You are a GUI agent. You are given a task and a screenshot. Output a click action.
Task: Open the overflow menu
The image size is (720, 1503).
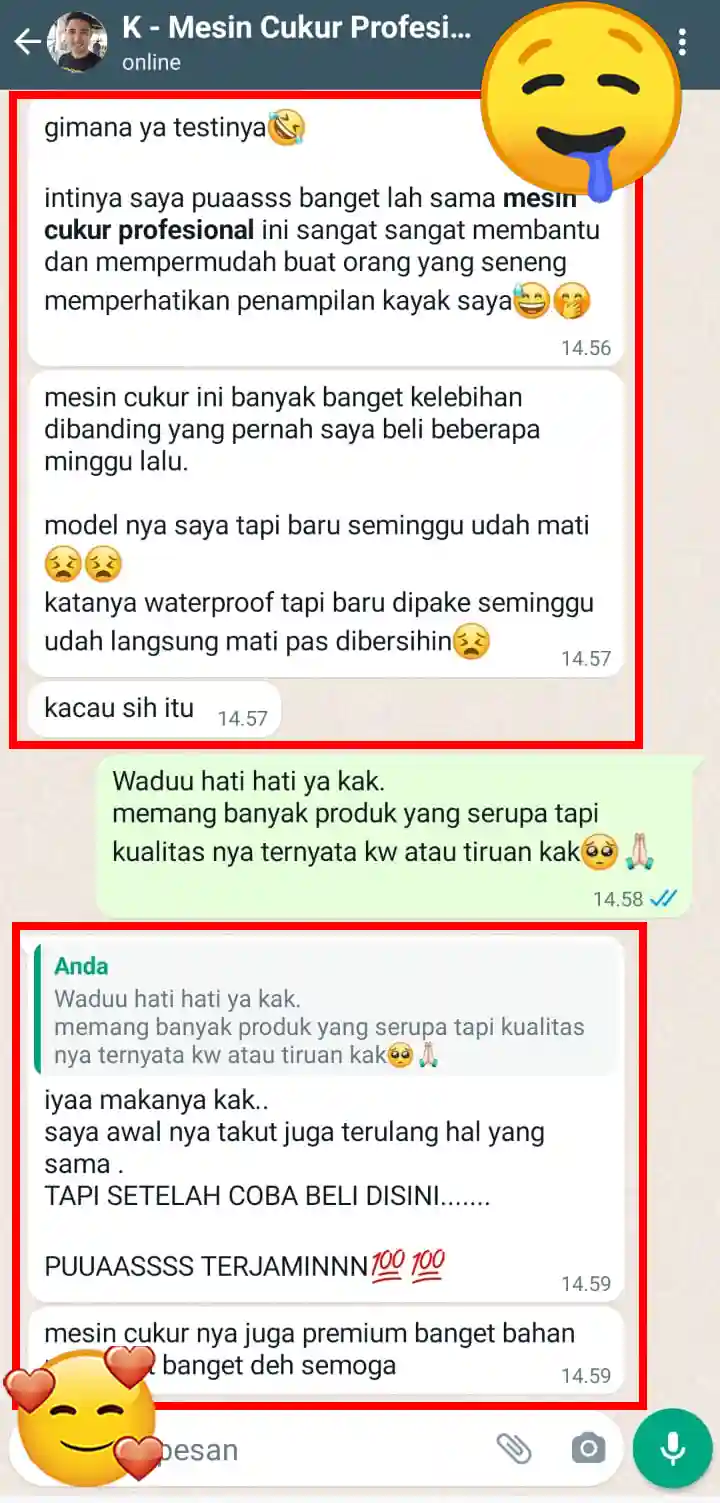[x=682, y=42]
